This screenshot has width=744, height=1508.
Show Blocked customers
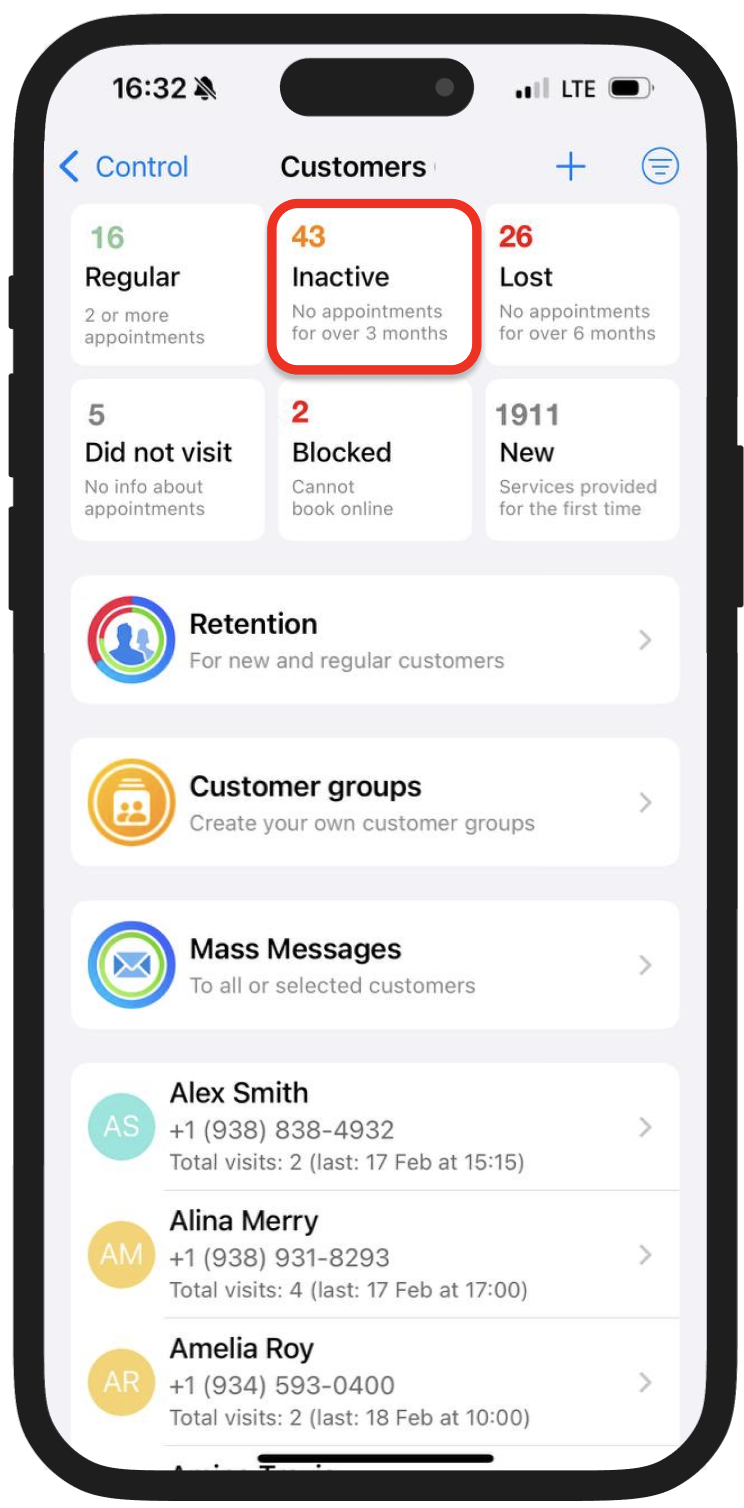(x=374, y=460)
